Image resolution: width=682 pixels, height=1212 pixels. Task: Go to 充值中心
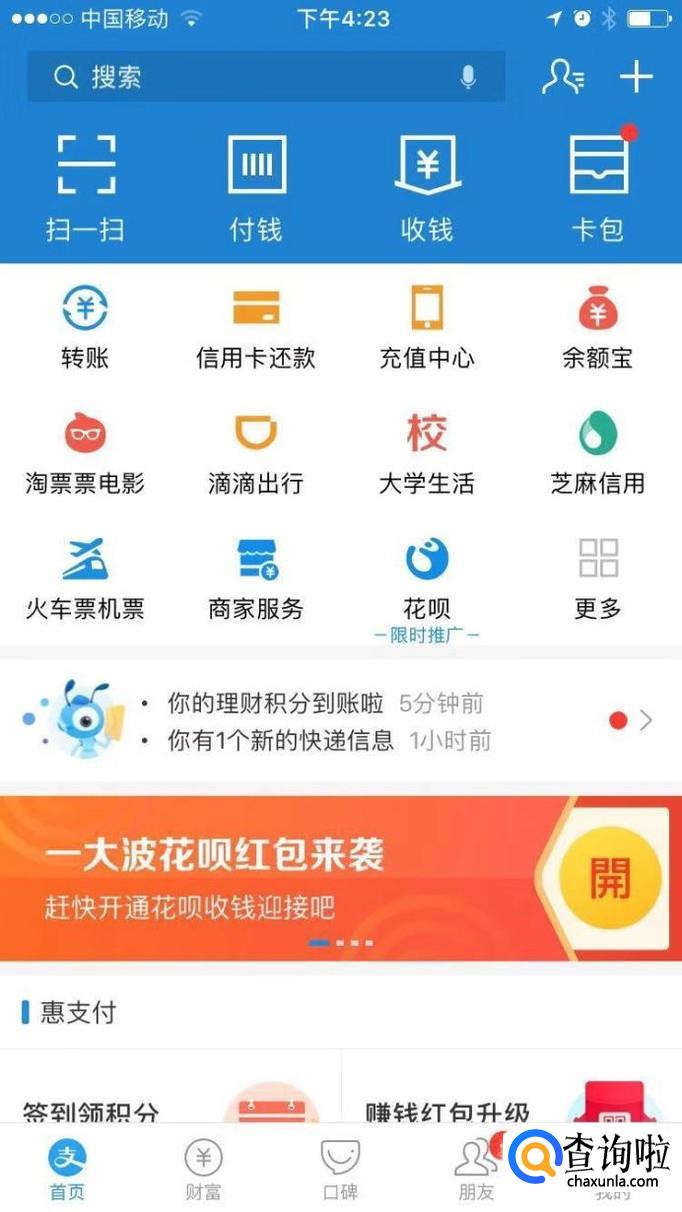point(427,326)
